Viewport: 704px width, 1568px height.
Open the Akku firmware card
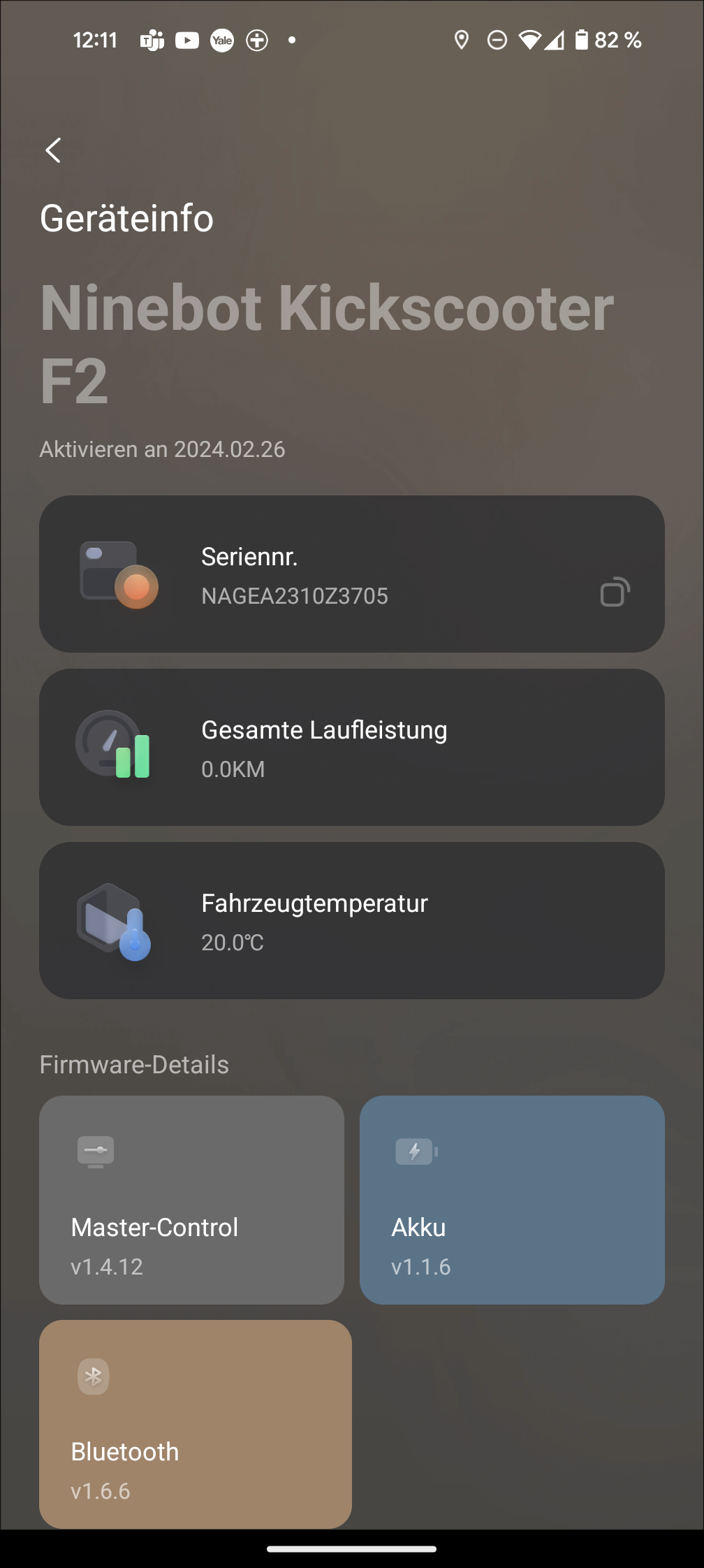click(512, 1200)
